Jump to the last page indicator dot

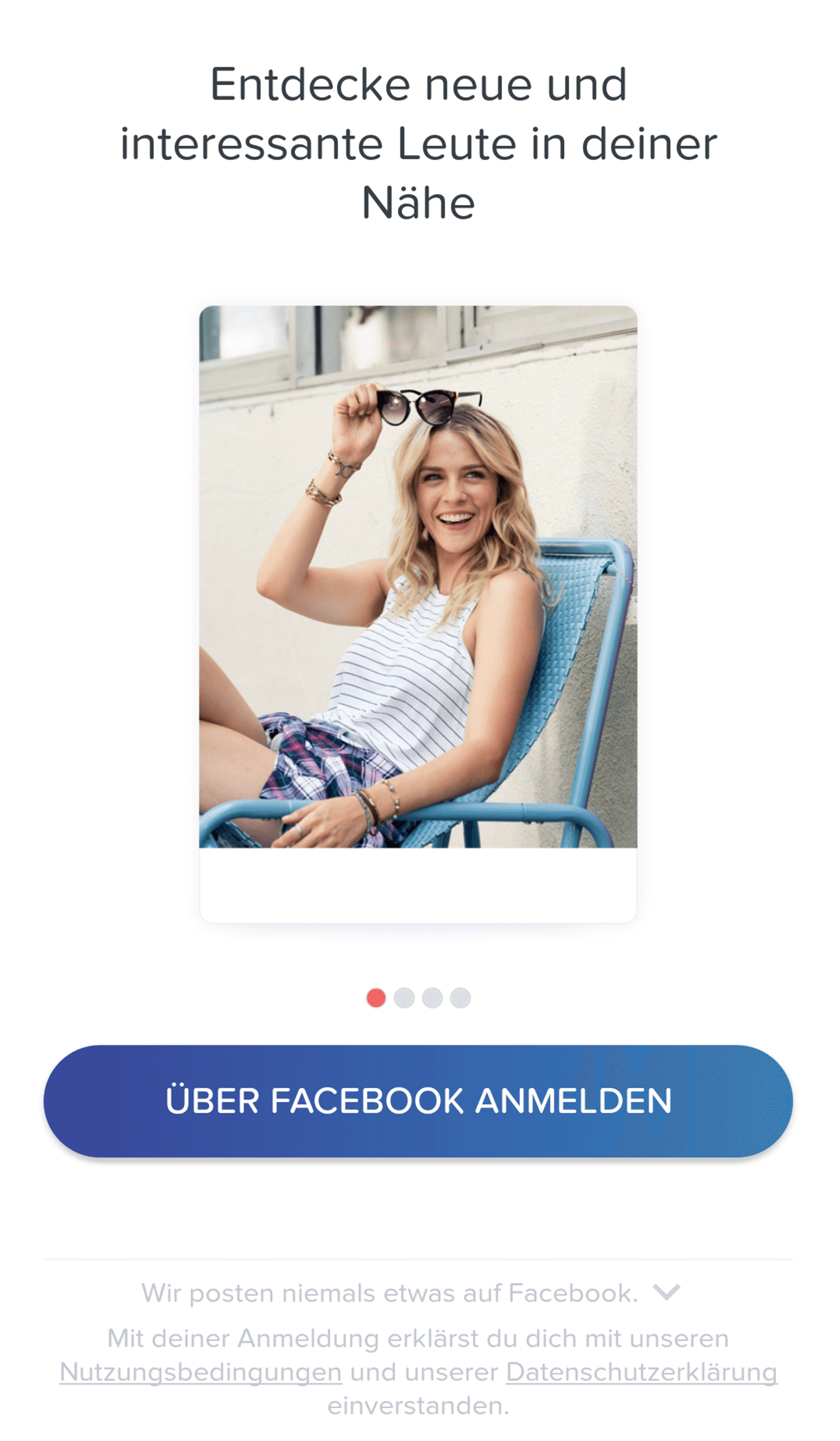(460, 998)
